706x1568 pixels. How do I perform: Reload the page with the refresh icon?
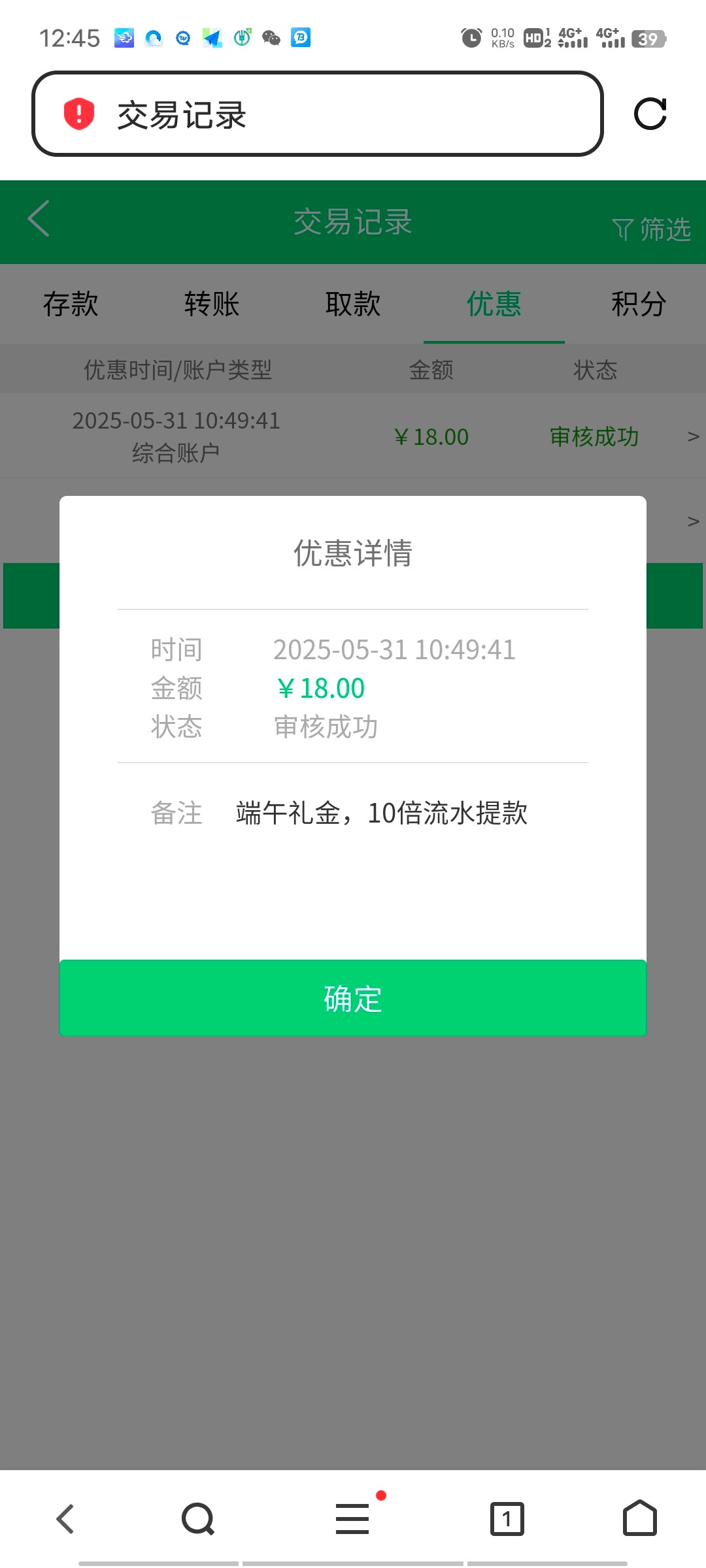650,114
